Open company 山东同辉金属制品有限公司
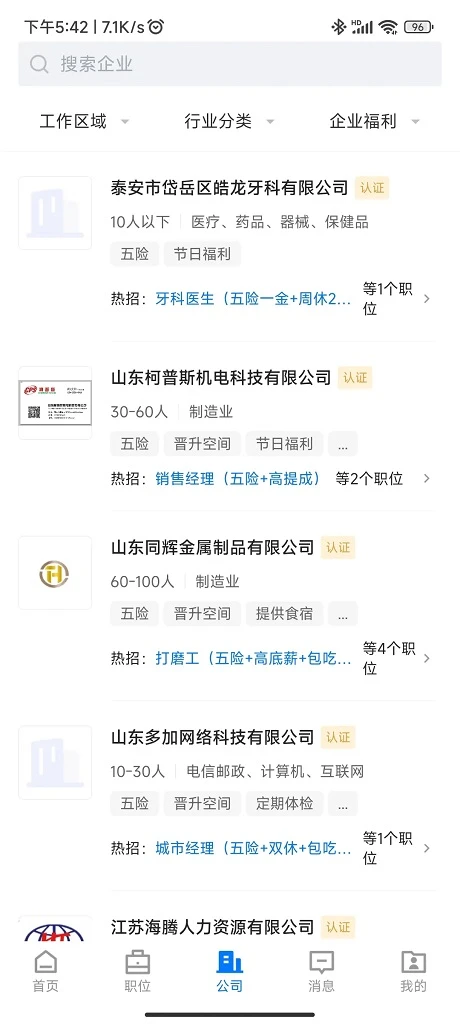Screen dimensions: 460x1024 point(212,547)
